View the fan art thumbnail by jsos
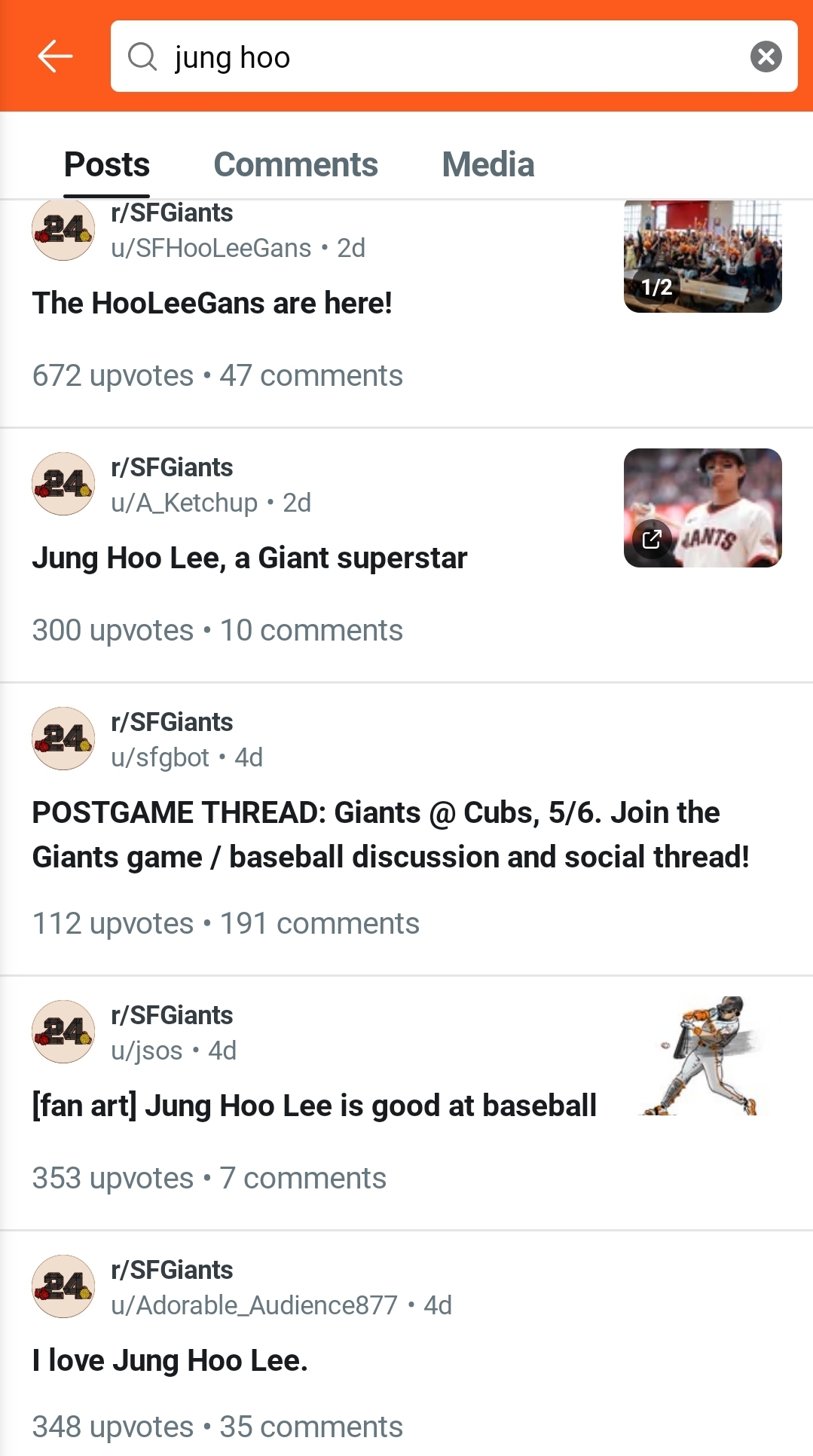 pyautogui.click(x=702, y=1055)
